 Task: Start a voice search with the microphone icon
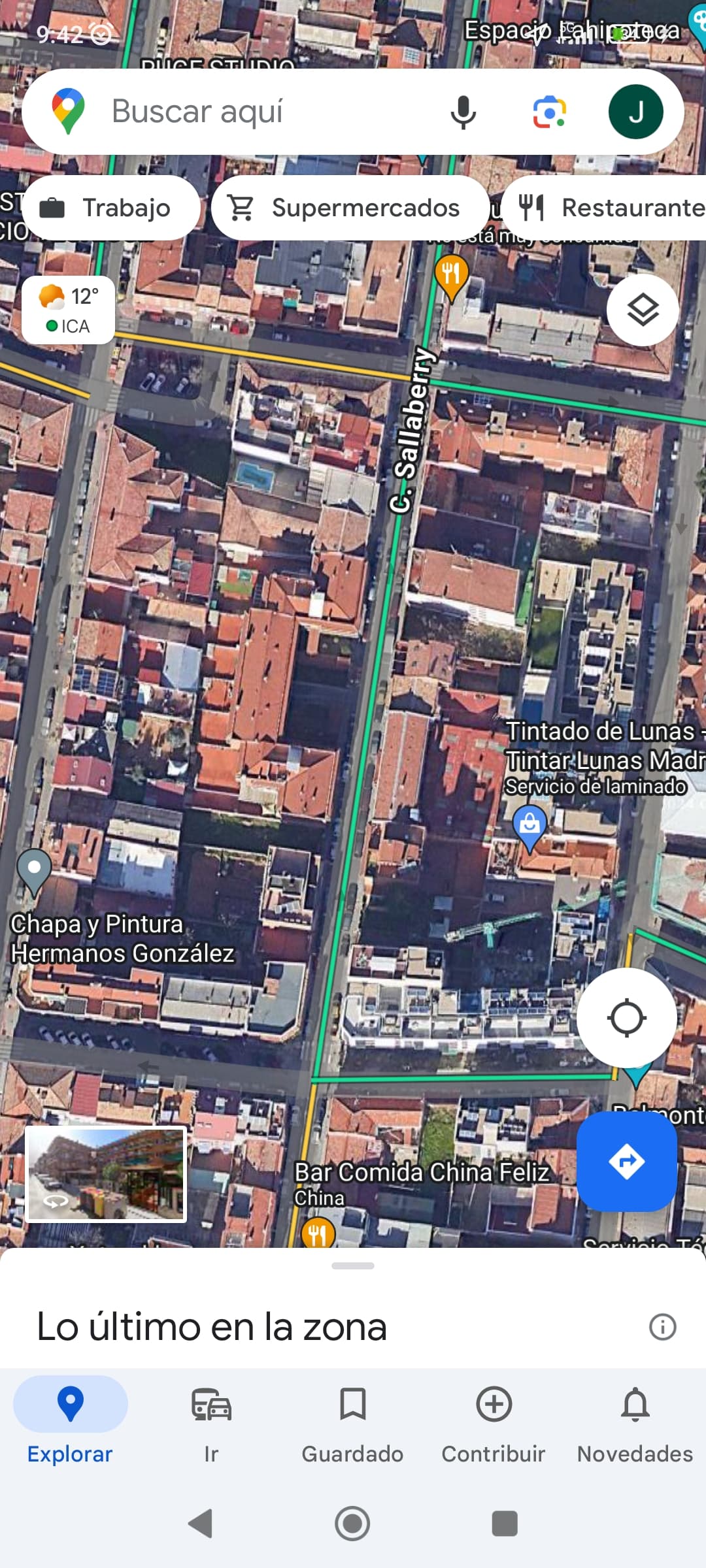pos(463,111)
